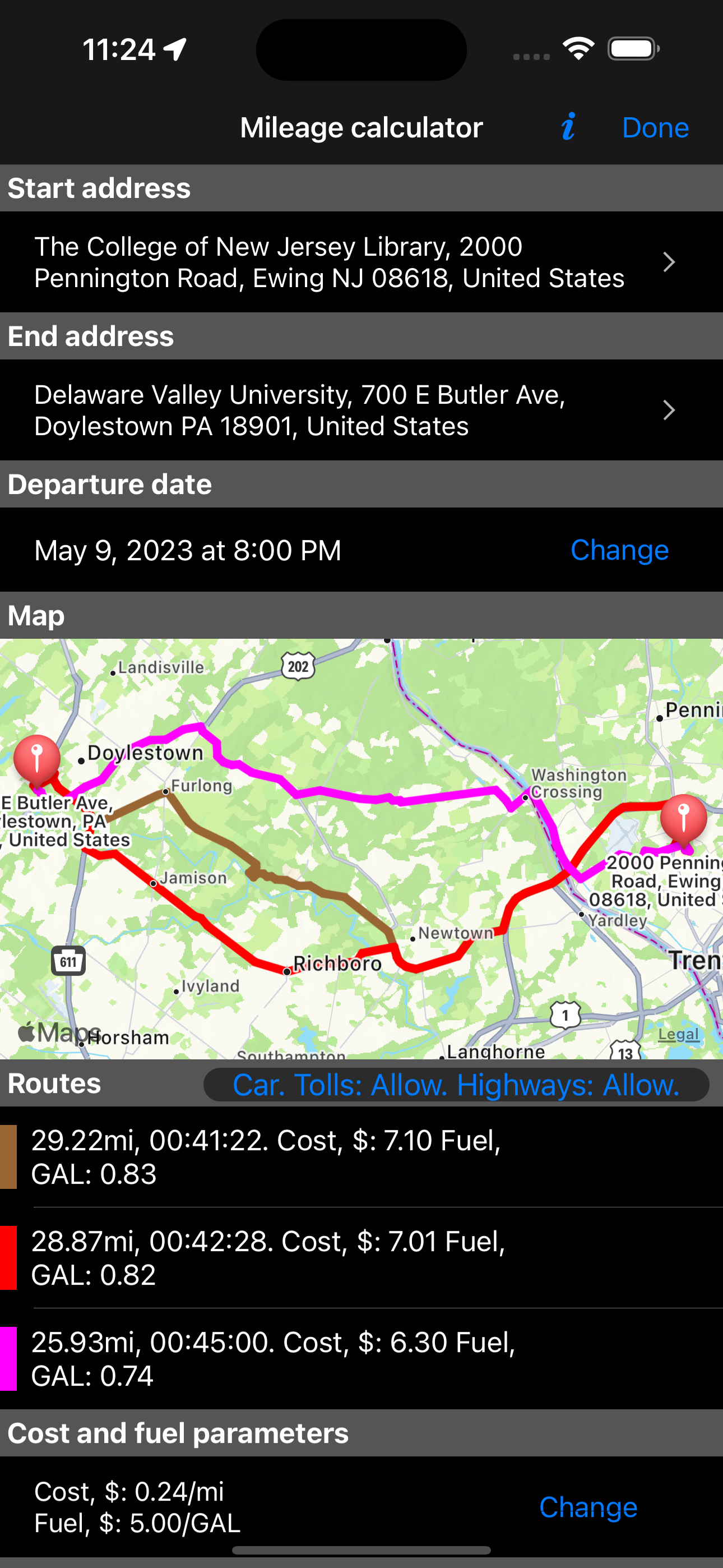Image resolution: width=723 pixels, height=1568 pixels.
Task: Open the info icon in the header
Action: click(x=568, y=127)
